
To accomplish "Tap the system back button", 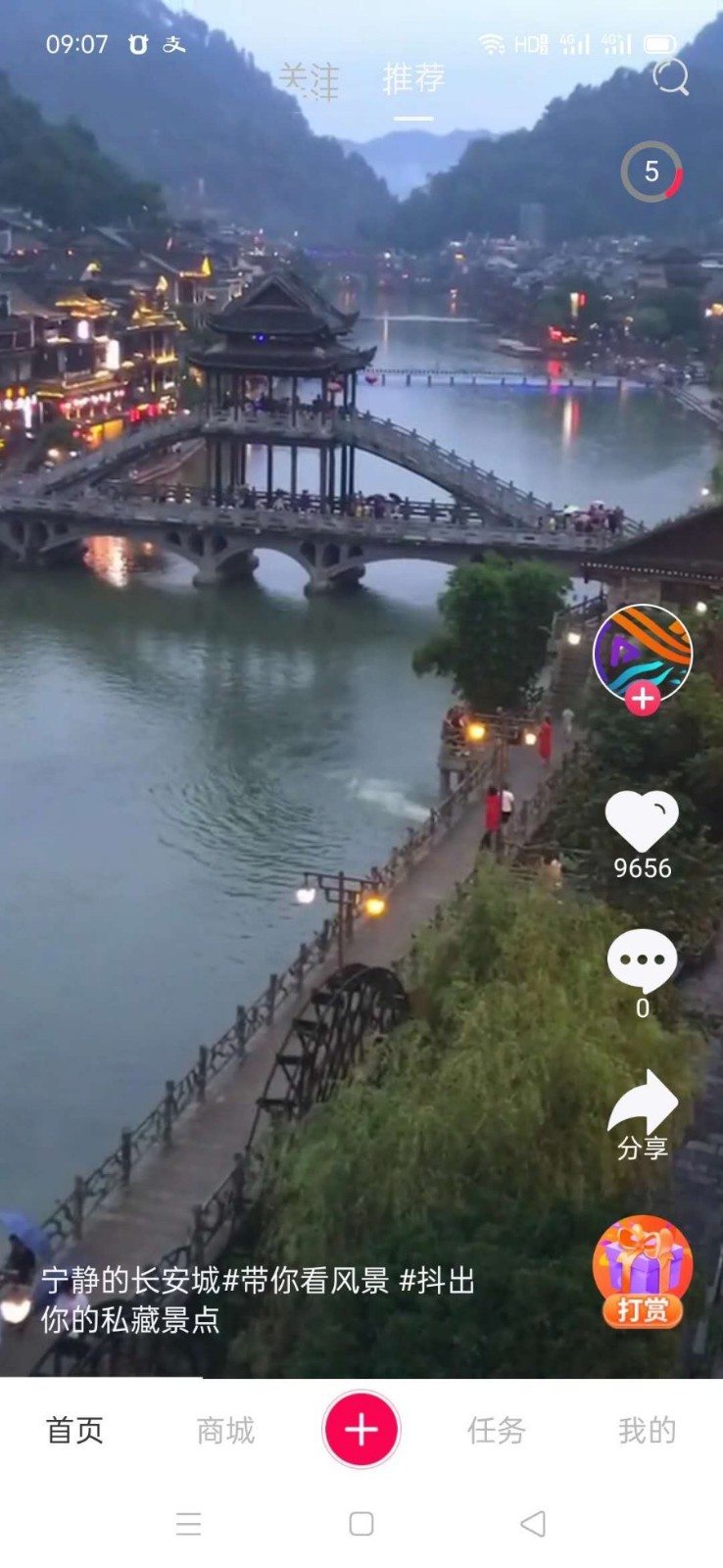I will 533,1524.
